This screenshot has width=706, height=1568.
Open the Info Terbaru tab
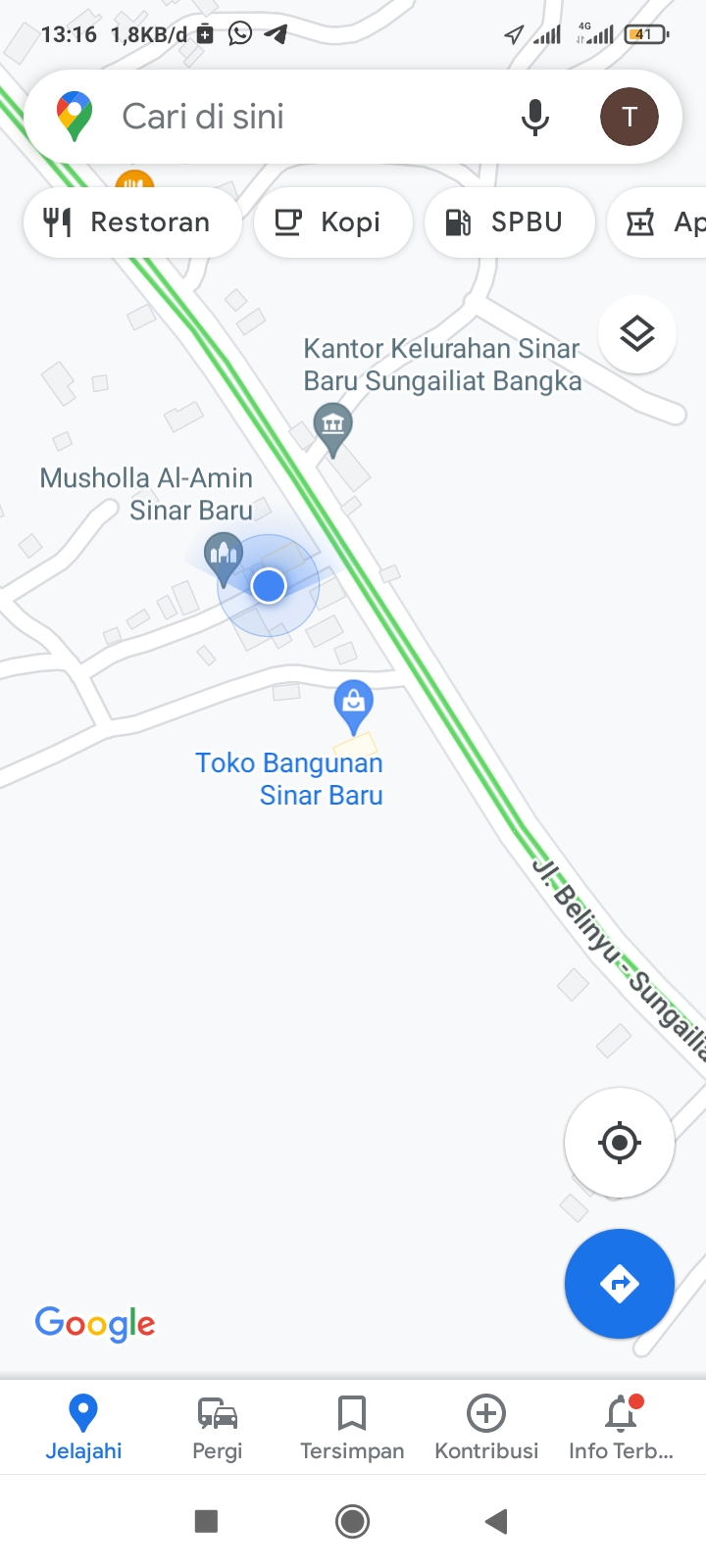point(621,1427)
